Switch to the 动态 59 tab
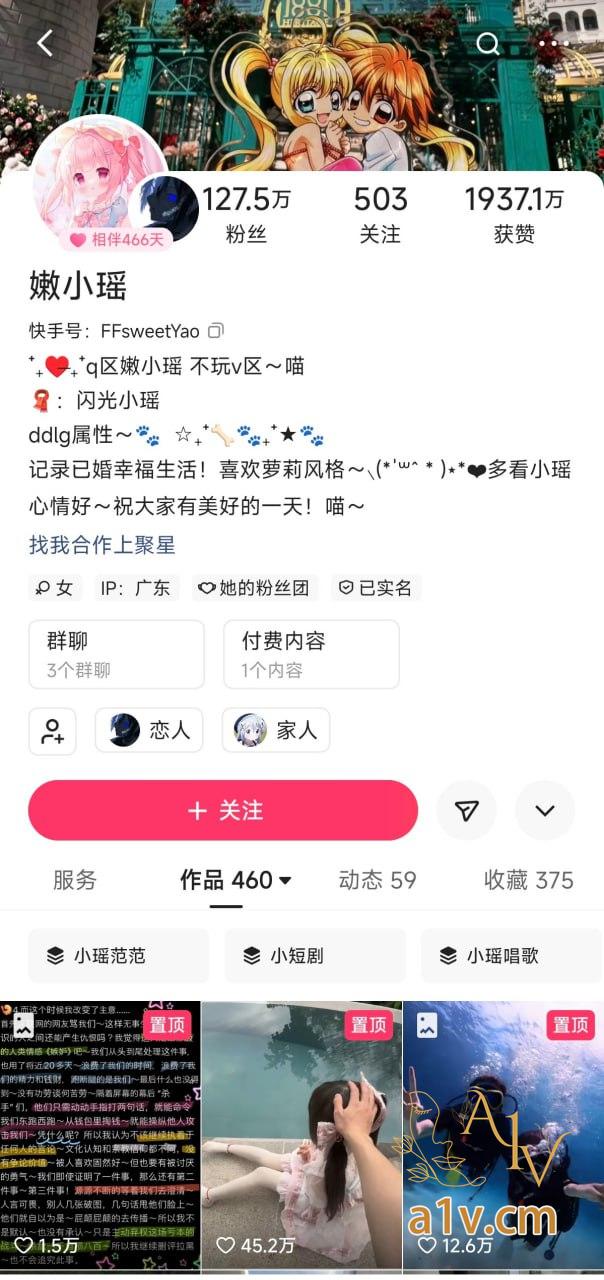This screenshot has height=1280, width=604. [x=377, y=880]
